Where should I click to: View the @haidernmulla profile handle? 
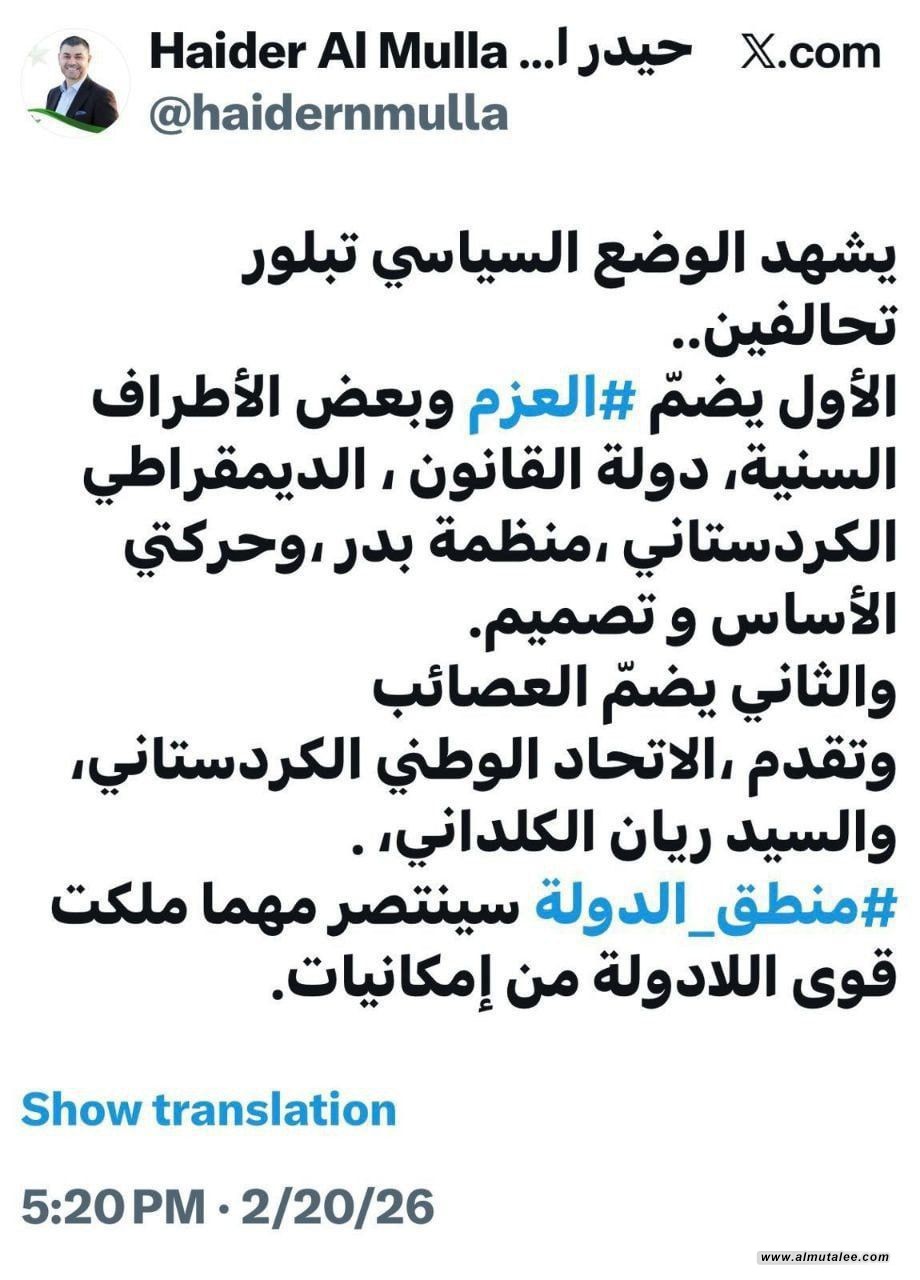328,114
